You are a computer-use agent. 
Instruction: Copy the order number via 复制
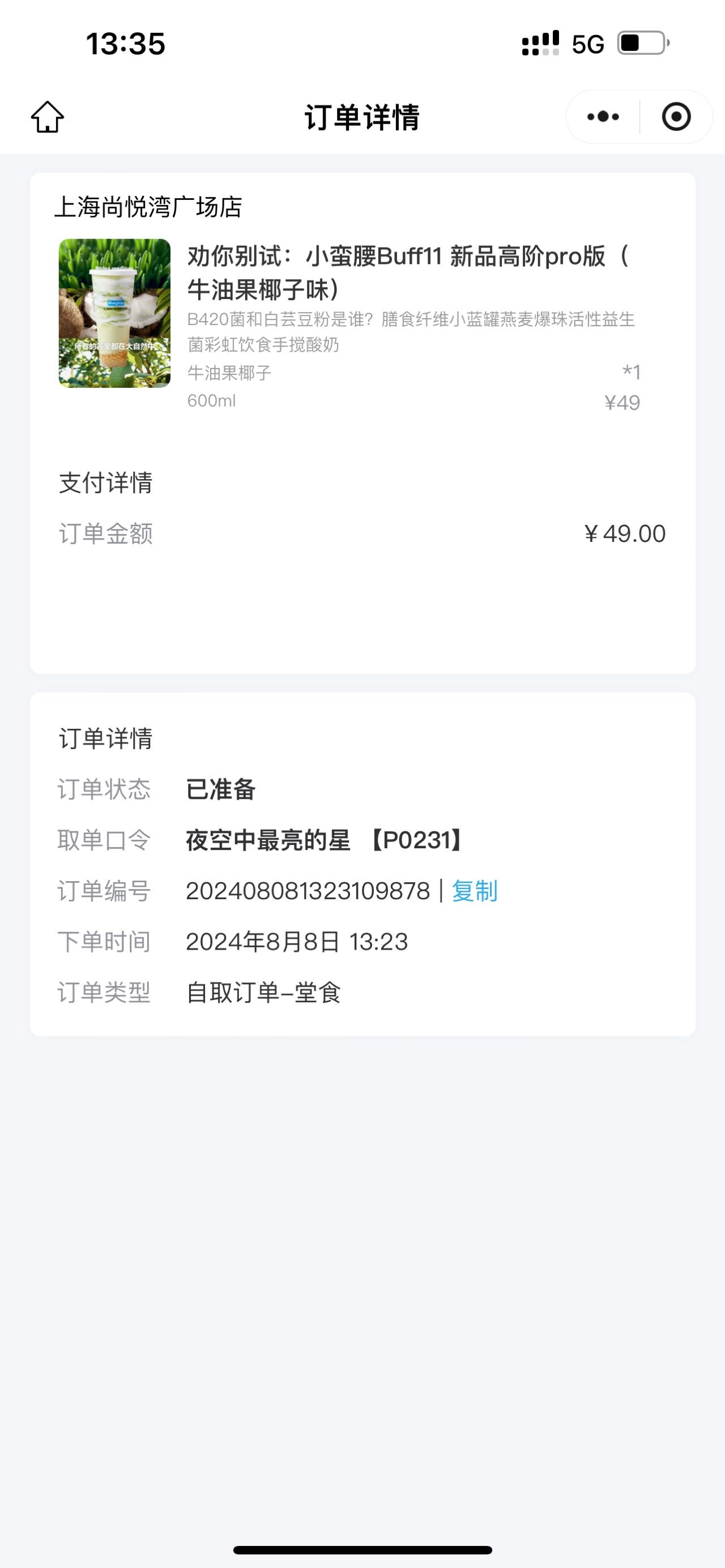point(475,891)
